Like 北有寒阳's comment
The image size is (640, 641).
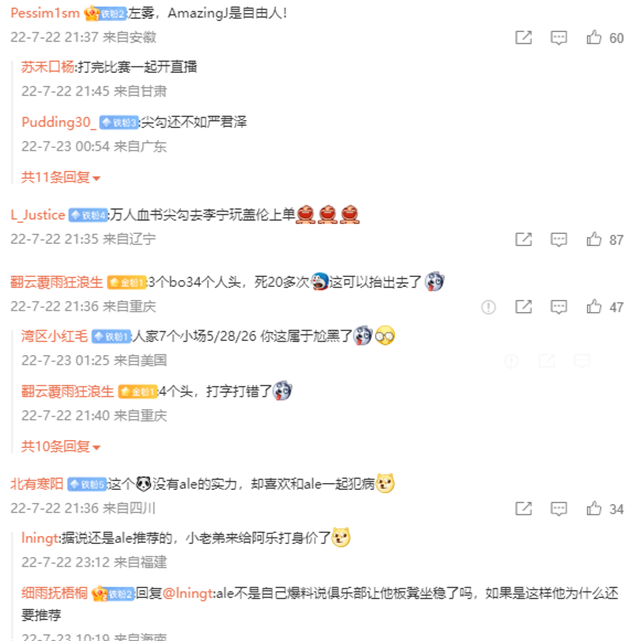point(594,509)
